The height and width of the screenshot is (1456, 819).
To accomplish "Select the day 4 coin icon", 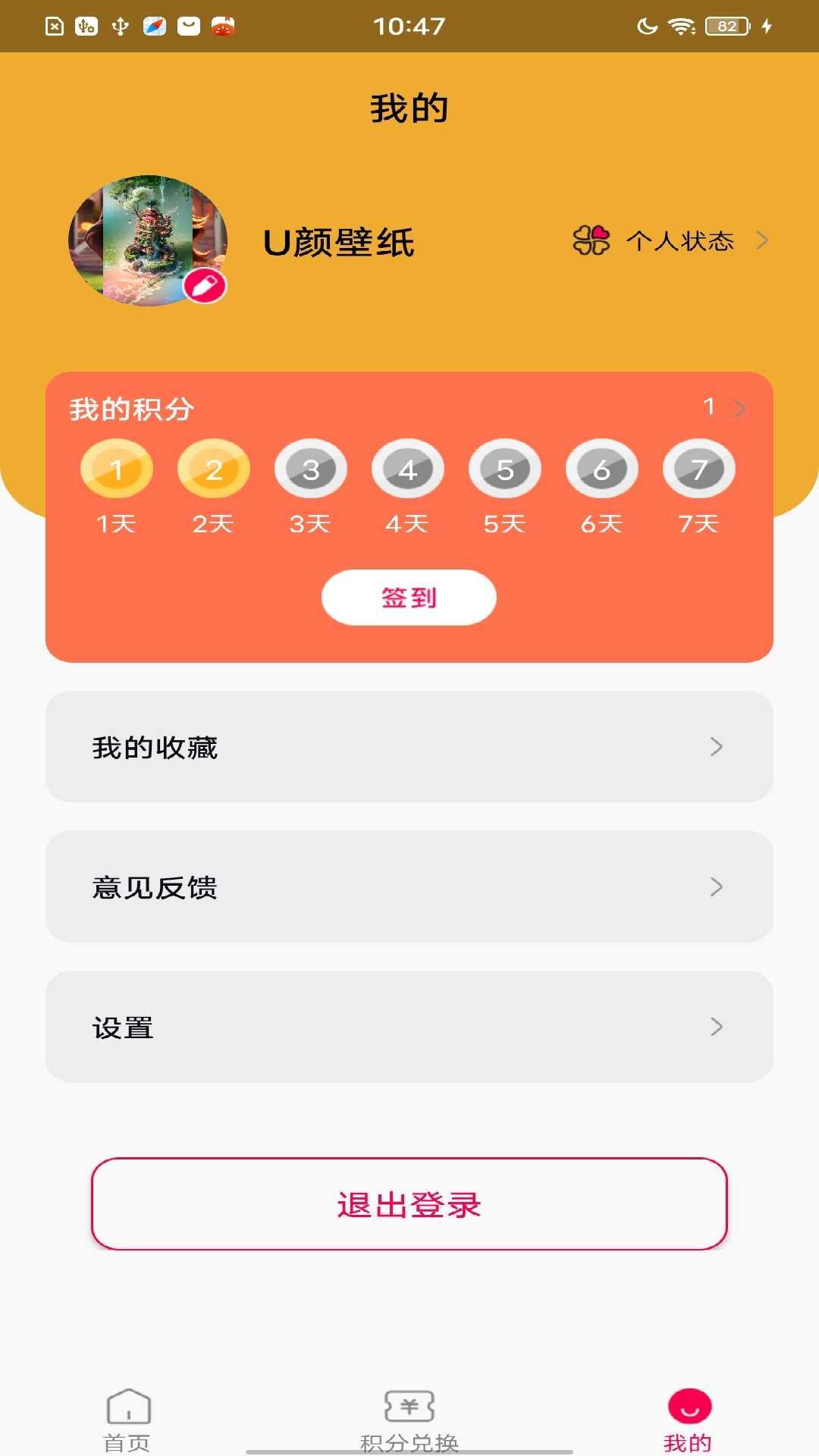I will coord(407,469).
